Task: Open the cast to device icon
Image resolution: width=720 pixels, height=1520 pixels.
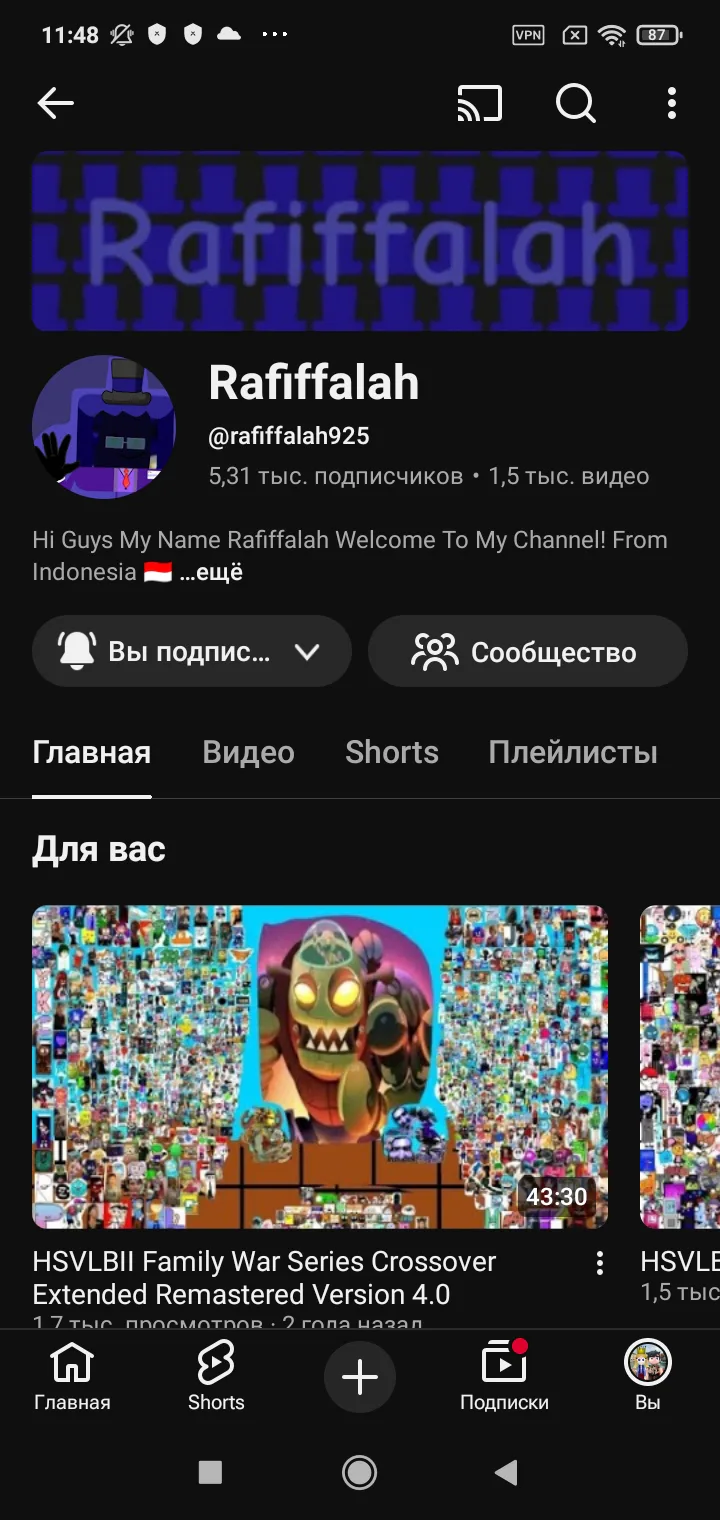Action: point(479,103)
